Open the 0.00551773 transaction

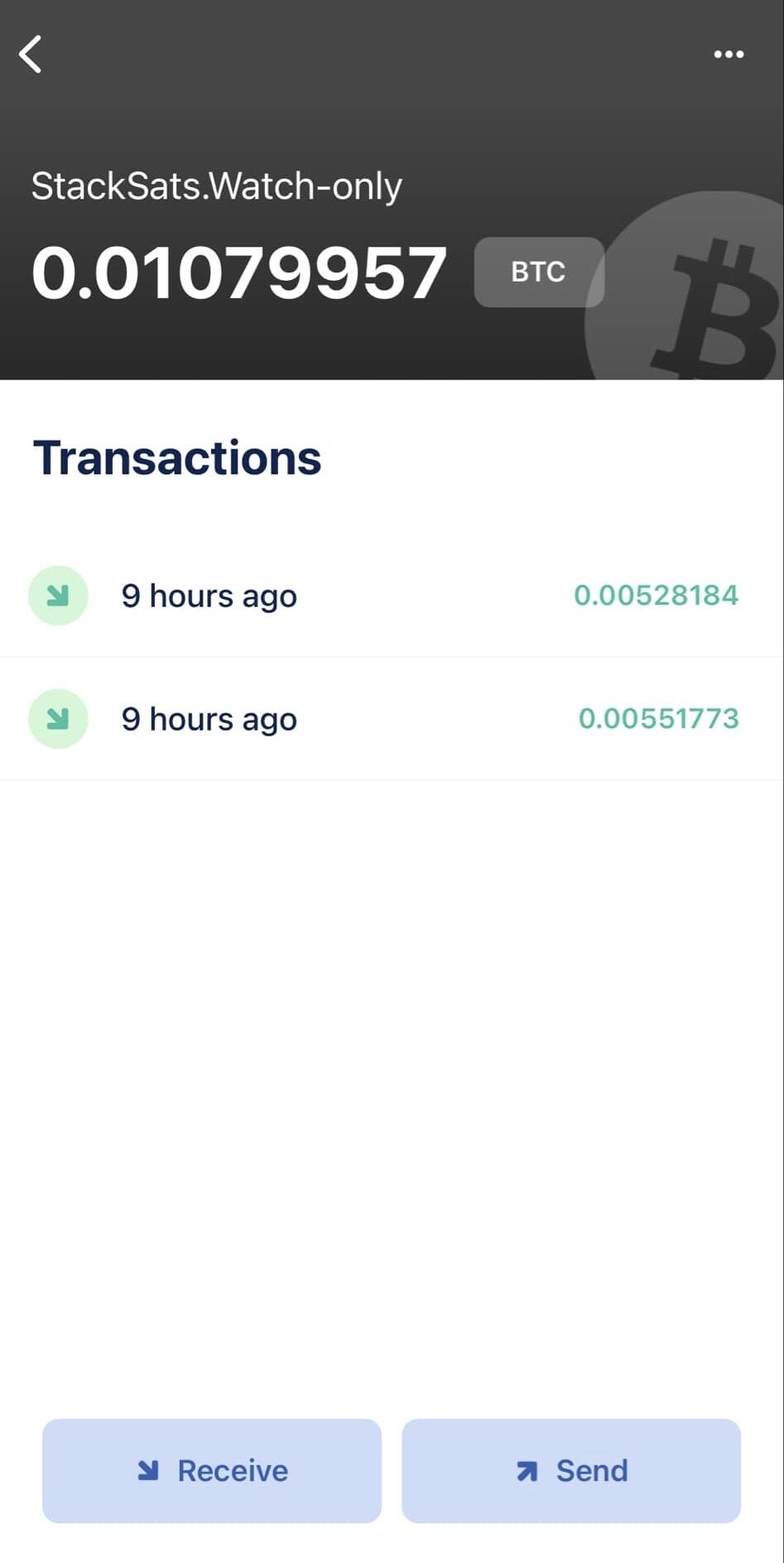click(392, 719)
